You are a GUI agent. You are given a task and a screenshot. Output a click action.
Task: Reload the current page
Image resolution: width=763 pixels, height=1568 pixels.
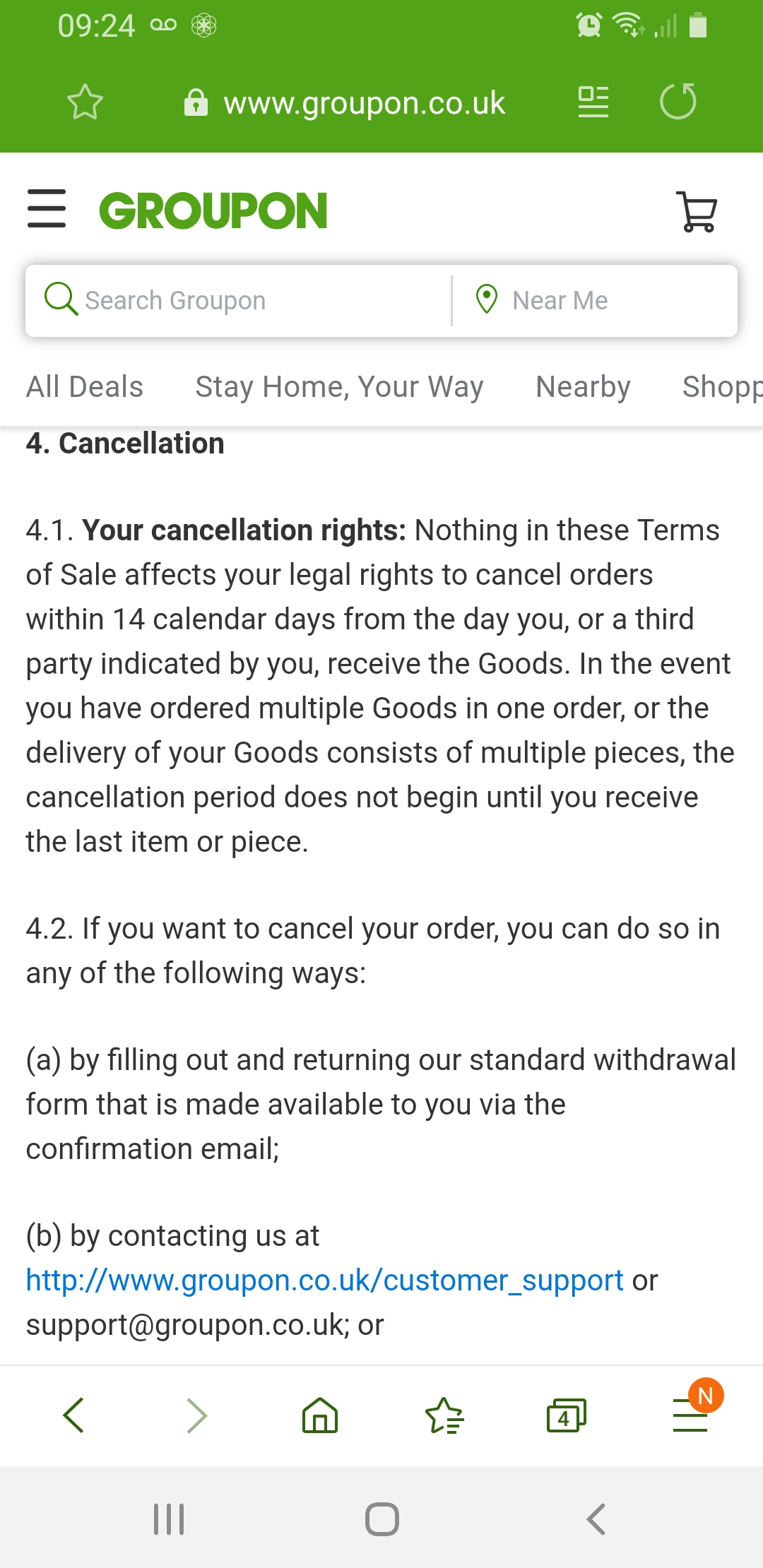[678, 102]
